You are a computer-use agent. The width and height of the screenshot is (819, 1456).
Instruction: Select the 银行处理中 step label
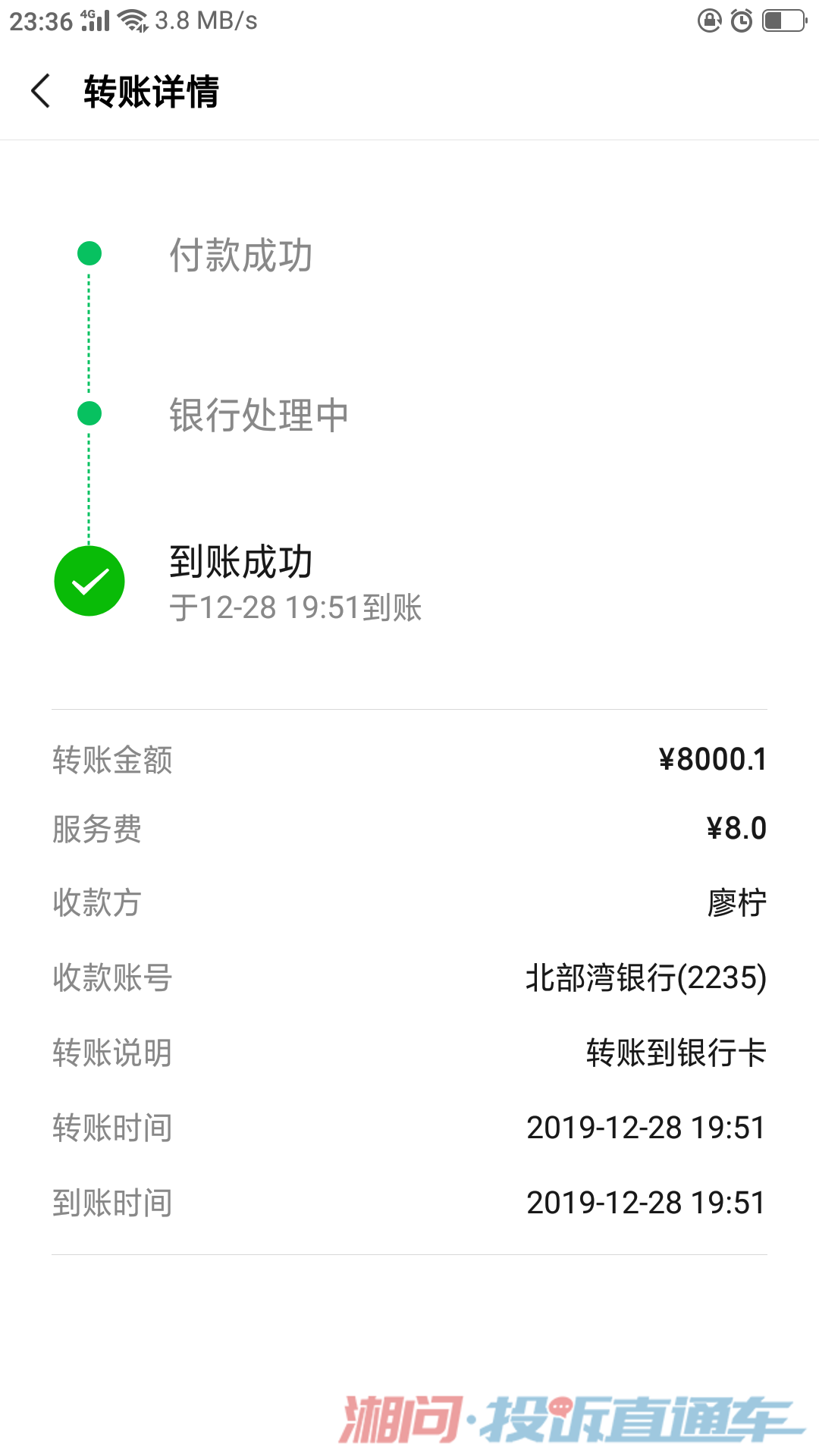(259, 415)
